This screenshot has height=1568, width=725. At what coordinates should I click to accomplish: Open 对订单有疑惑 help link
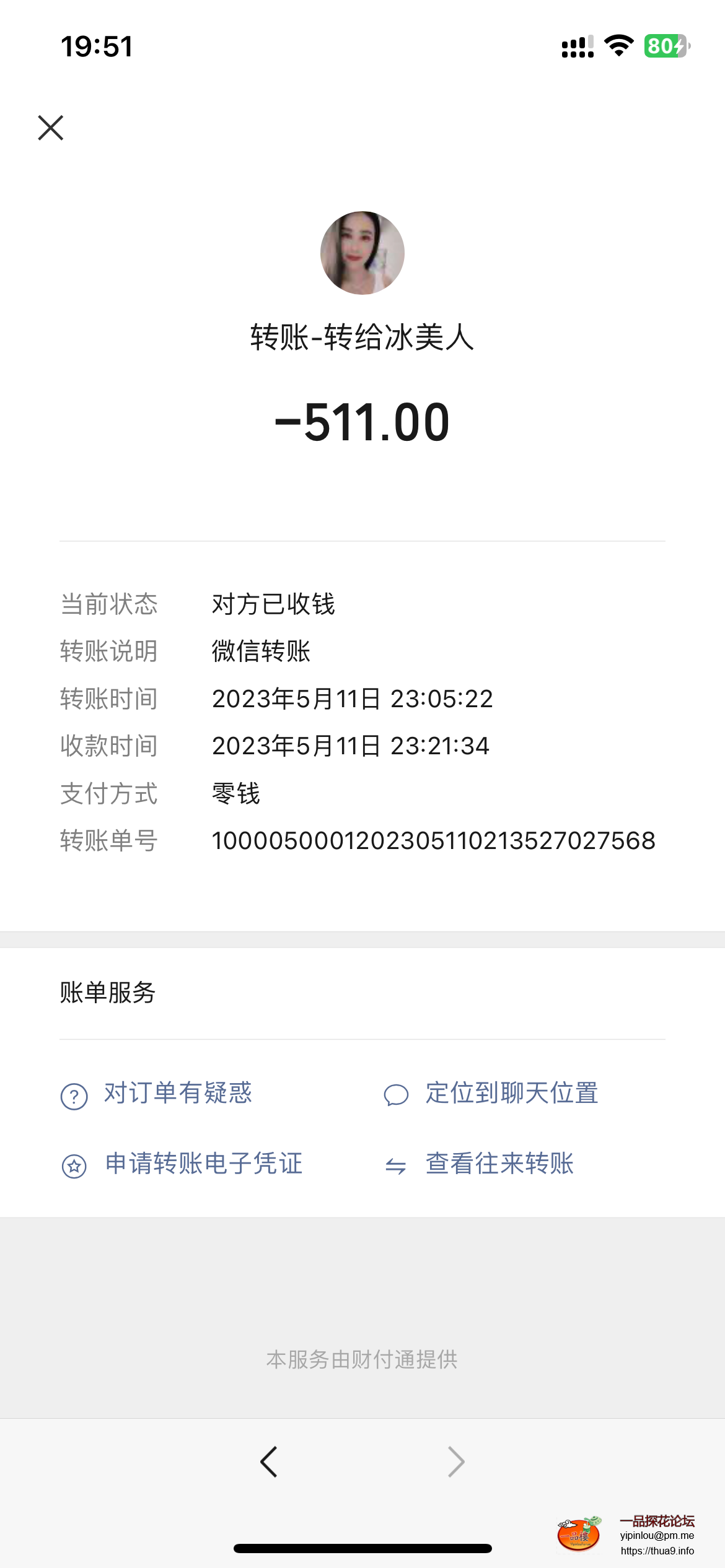(x=177, y=1094)
